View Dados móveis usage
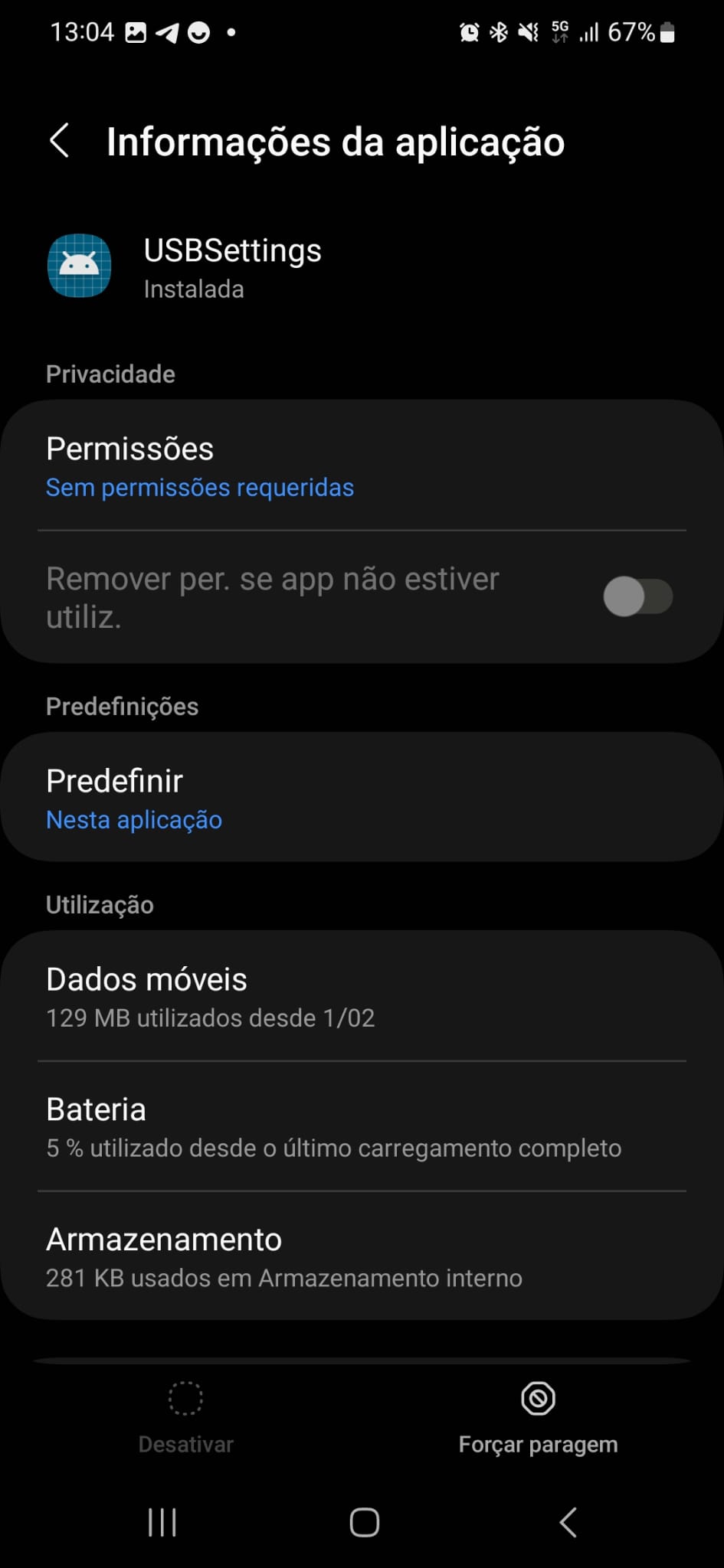The image size is (724, 1568). (x=362, y=997)
